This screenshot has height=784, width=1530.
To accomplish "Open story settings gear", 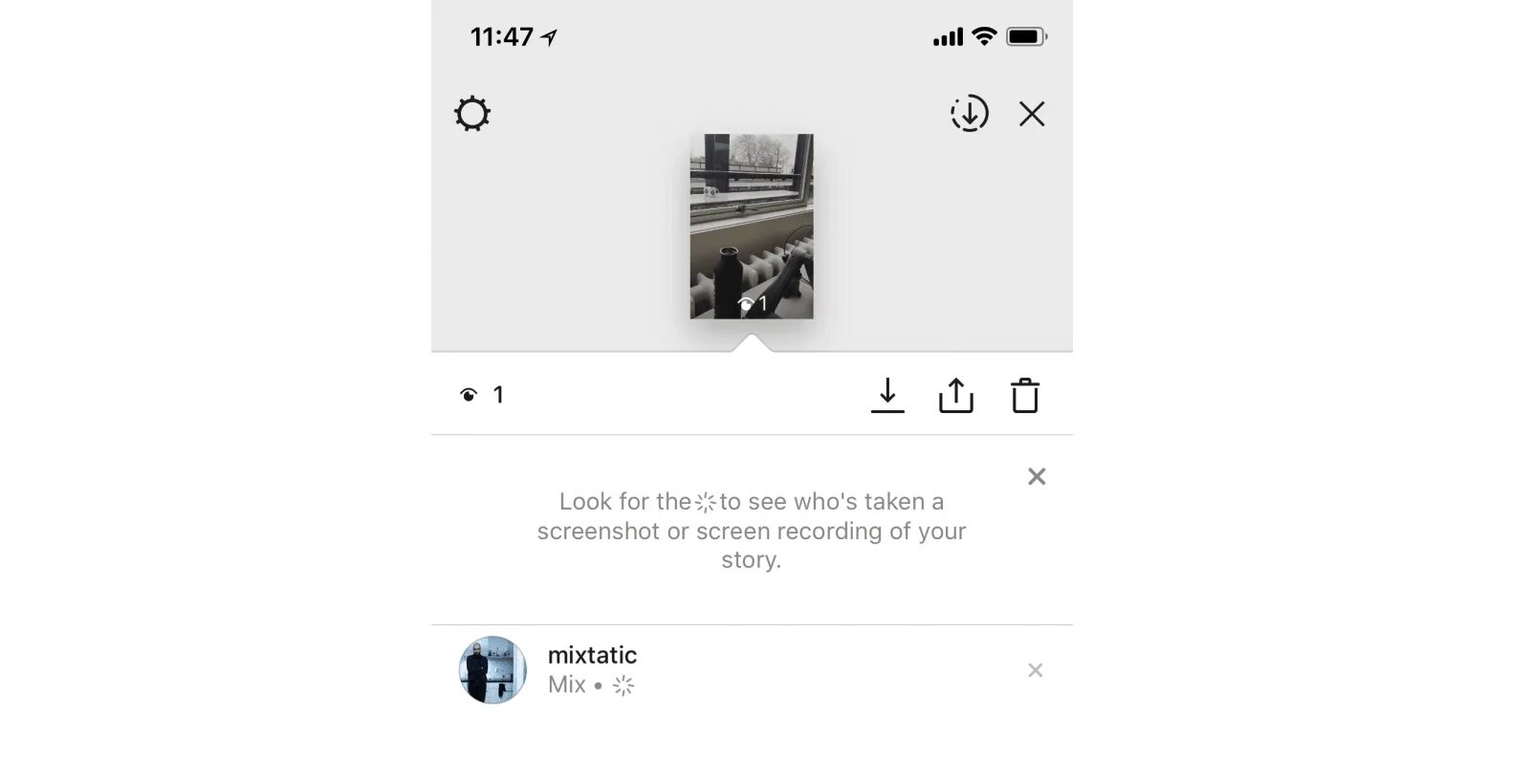I will pos(472,114).
